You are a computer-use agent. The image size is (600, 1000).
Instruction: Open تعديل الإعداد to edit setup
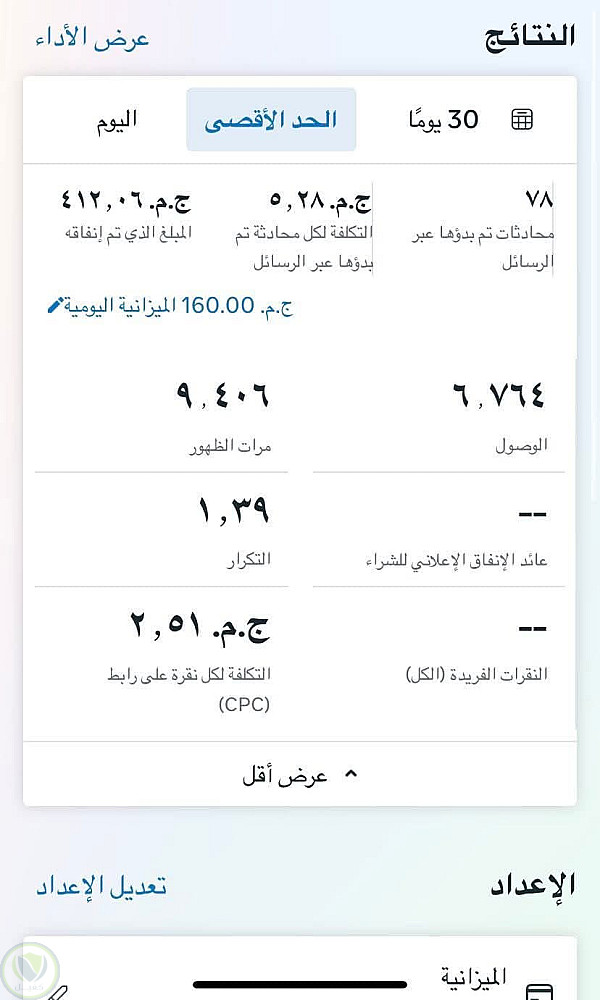coord(101,885)
